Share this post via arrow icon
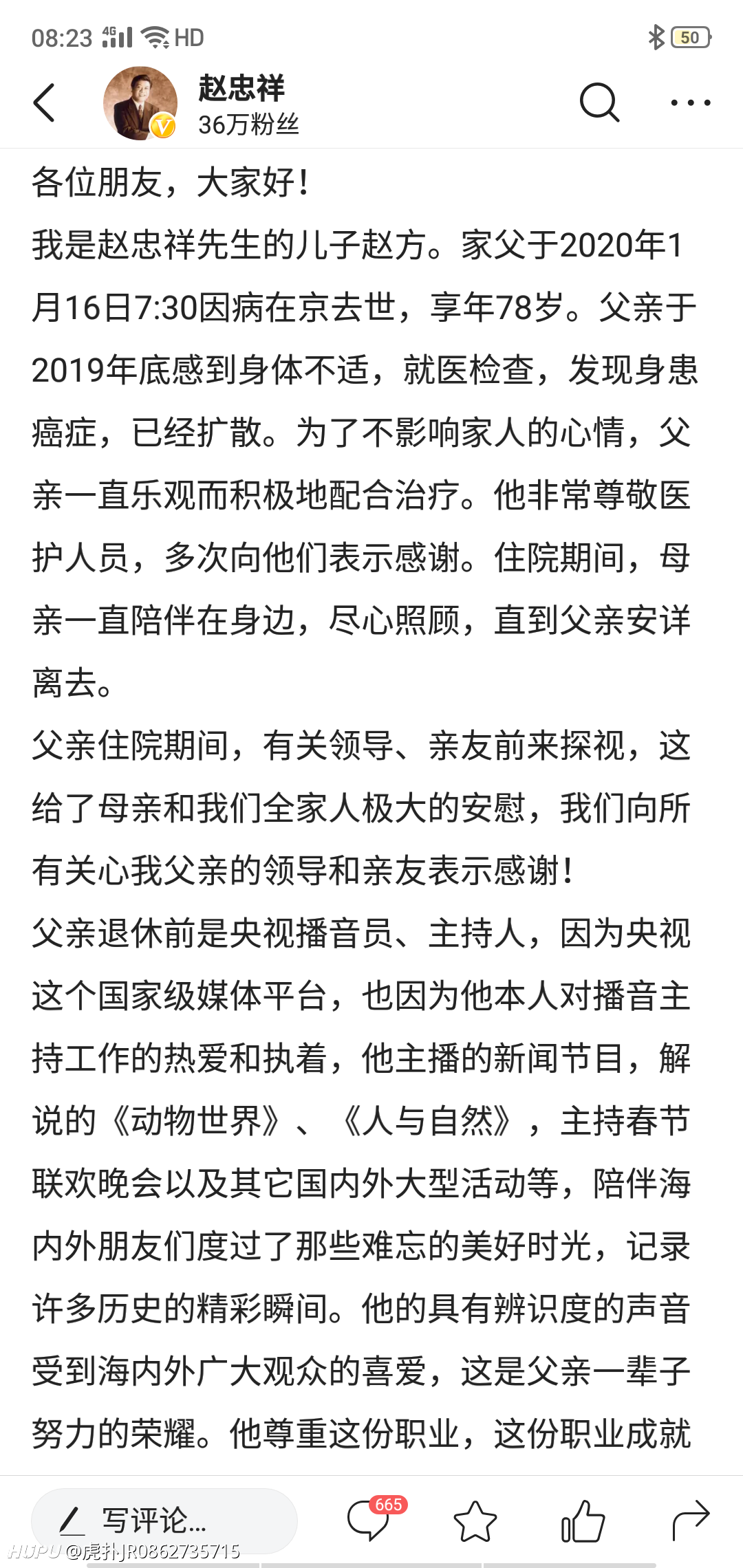 pyautogui.click(x=691, y=1521)
